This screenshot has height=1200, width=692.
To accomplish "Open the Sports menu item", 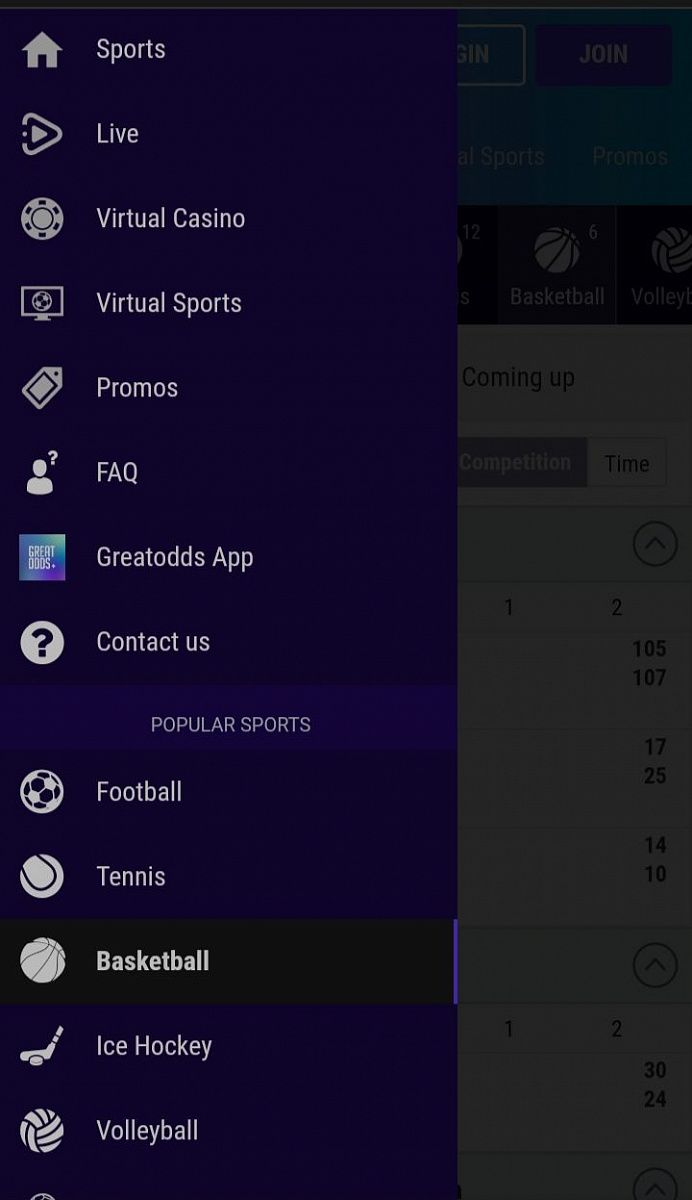I will 130,49.
